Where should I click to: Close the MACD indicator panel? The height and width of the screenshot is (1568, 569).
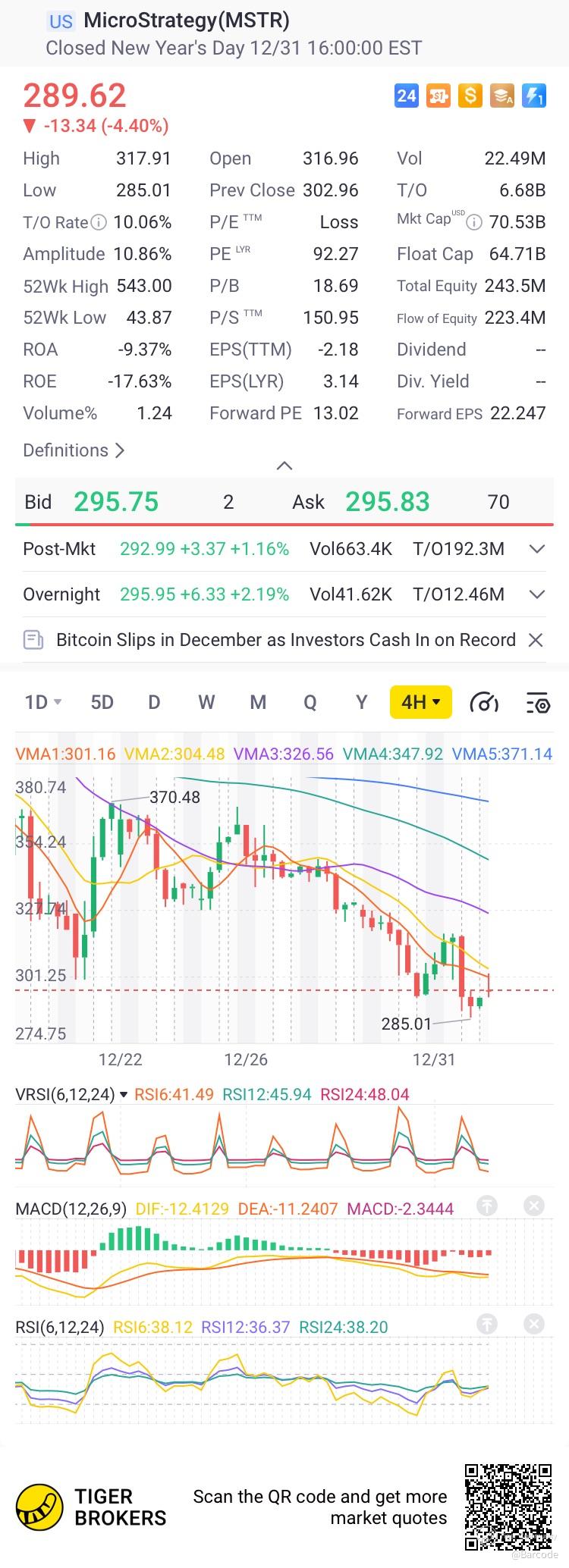(x=534, y=1206)
